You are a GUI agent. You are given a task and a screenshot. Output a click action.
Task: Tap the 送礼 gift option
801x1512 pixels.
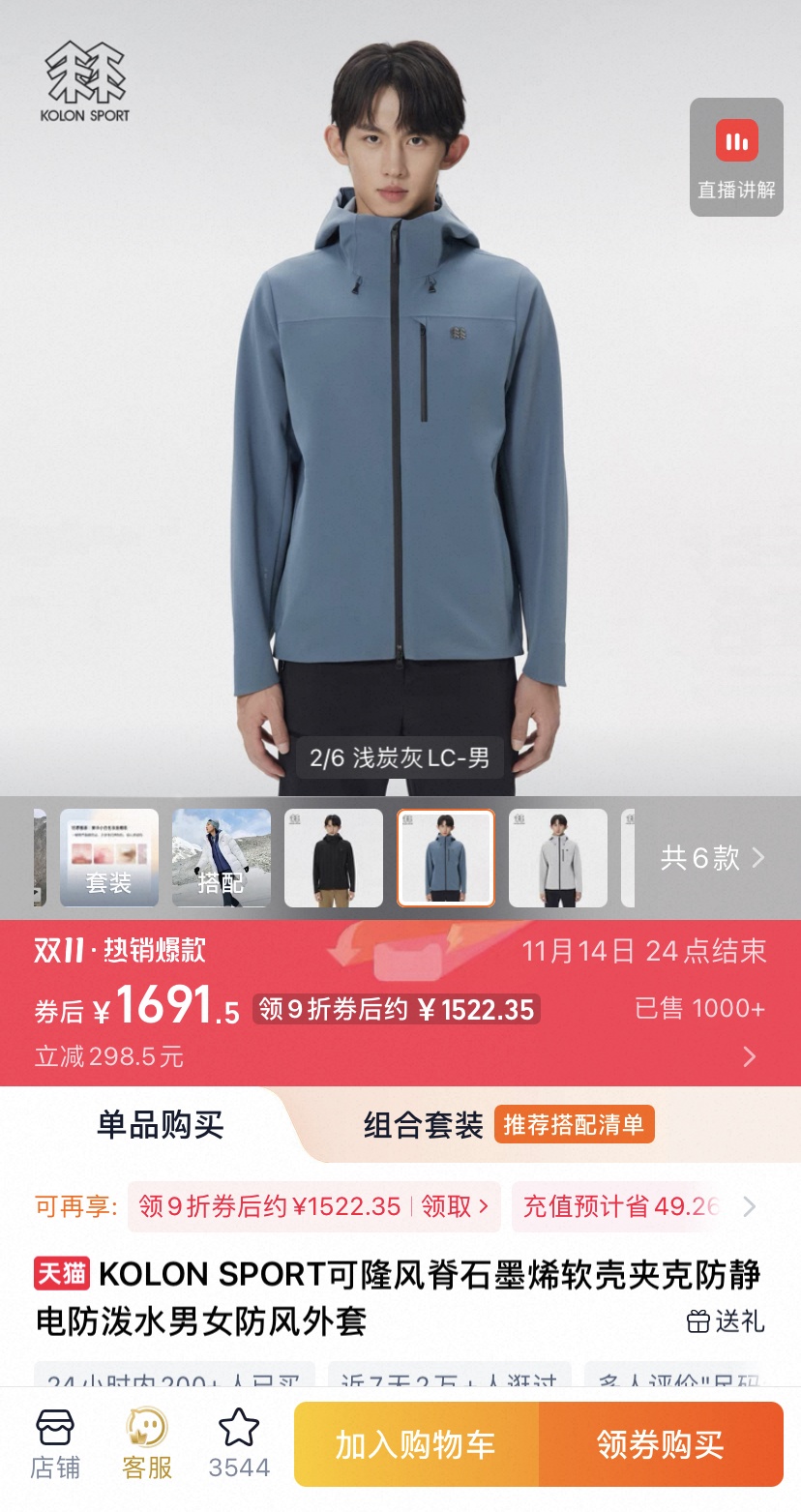point(726,1321)
